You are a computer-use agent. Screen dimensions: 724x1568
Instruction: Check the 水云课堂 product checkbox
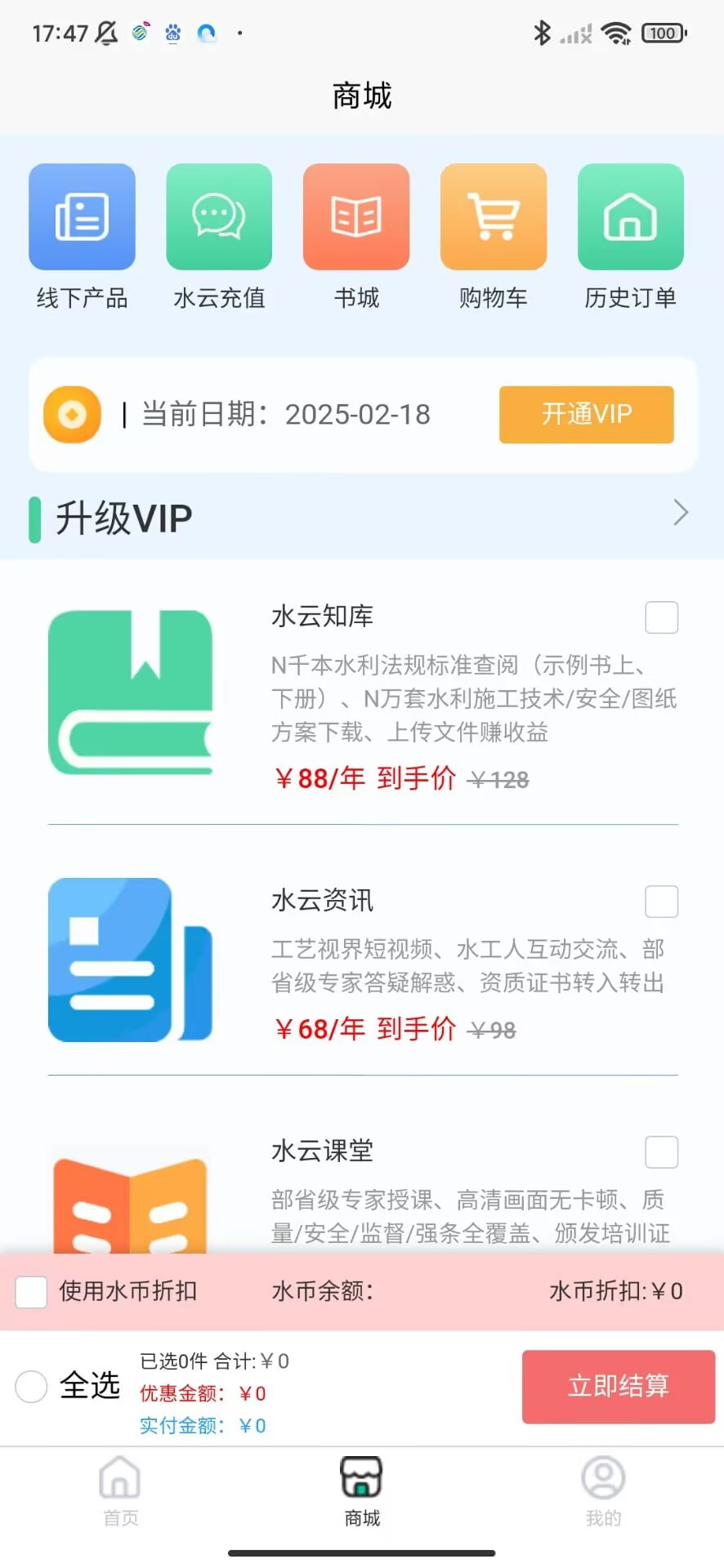pyautogui.click(x=662, y=1151)
